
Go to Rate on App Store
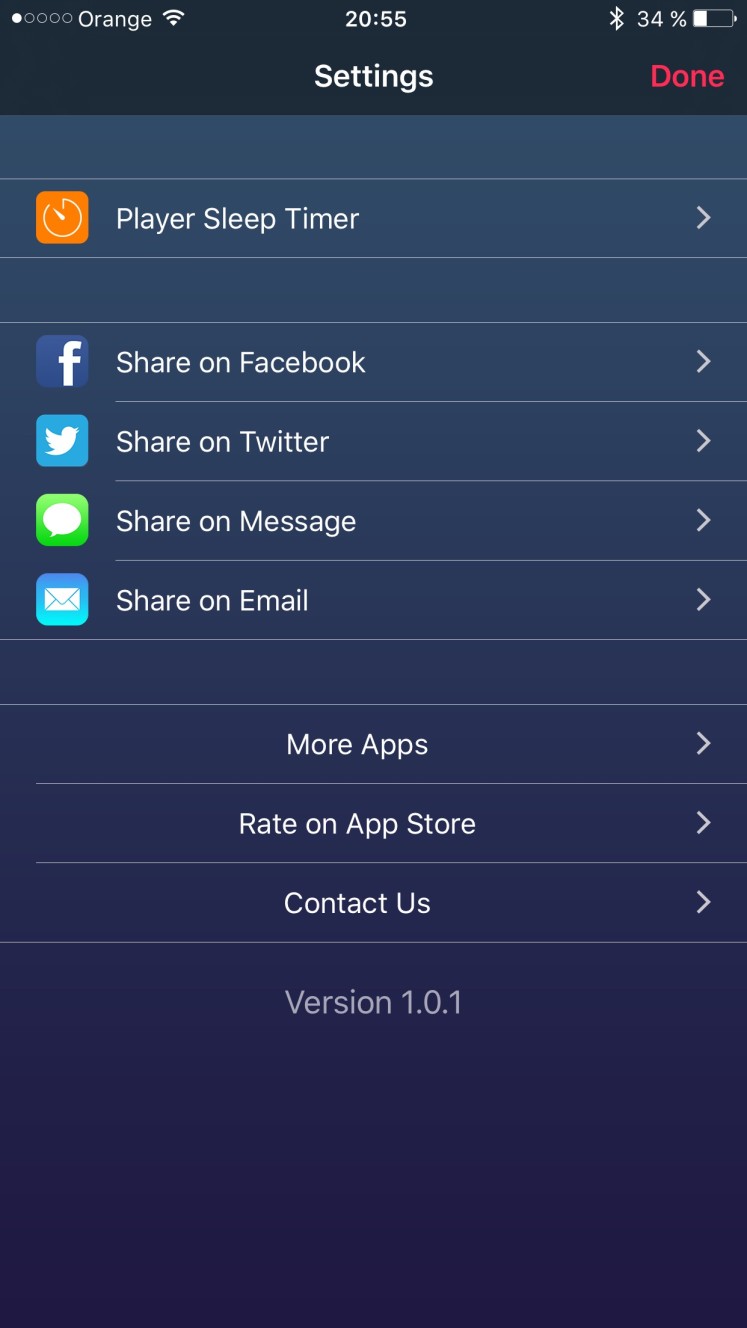click(x=373, y=823)
